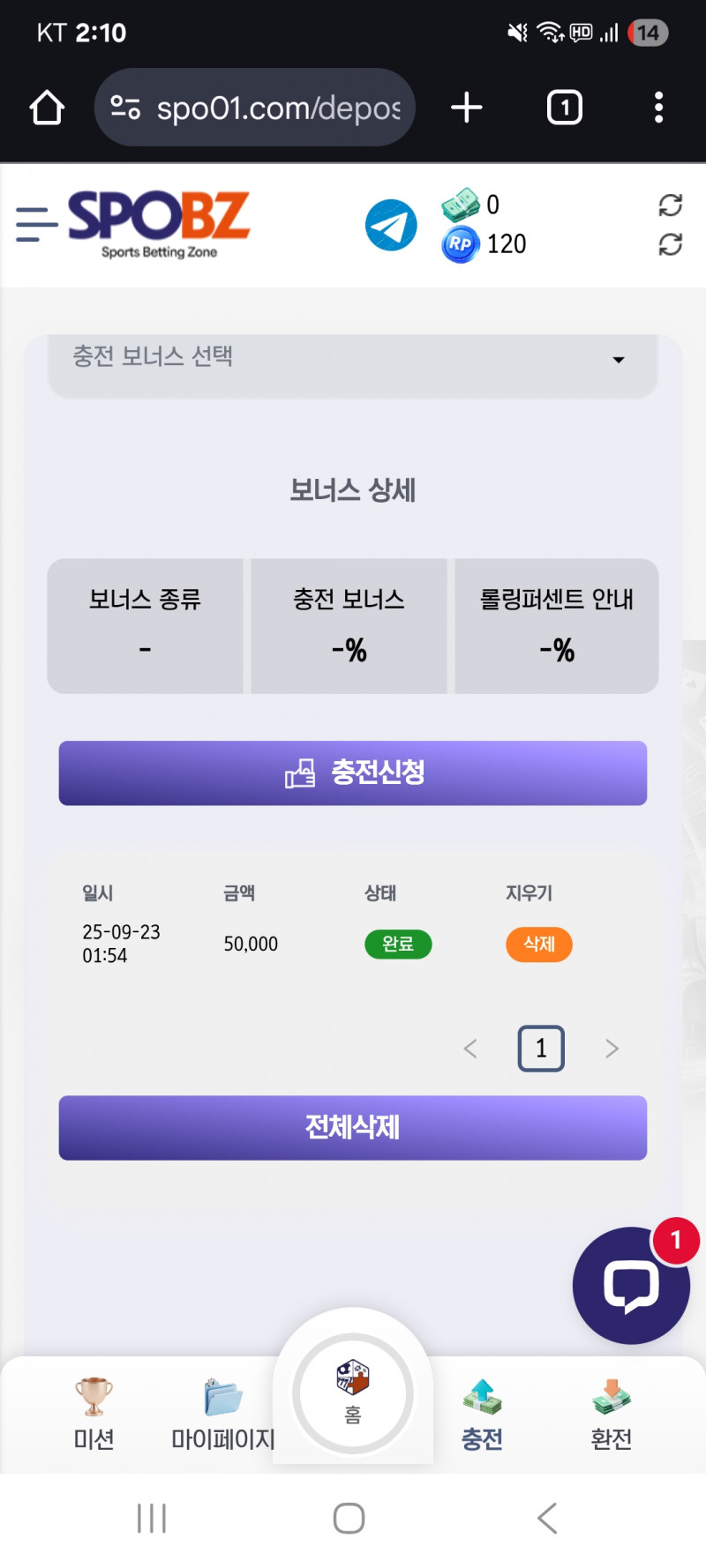The image size is (706, 1568).
Task: Delete the 50,000 deposit record with 삭제
Action: coord(538,945)
